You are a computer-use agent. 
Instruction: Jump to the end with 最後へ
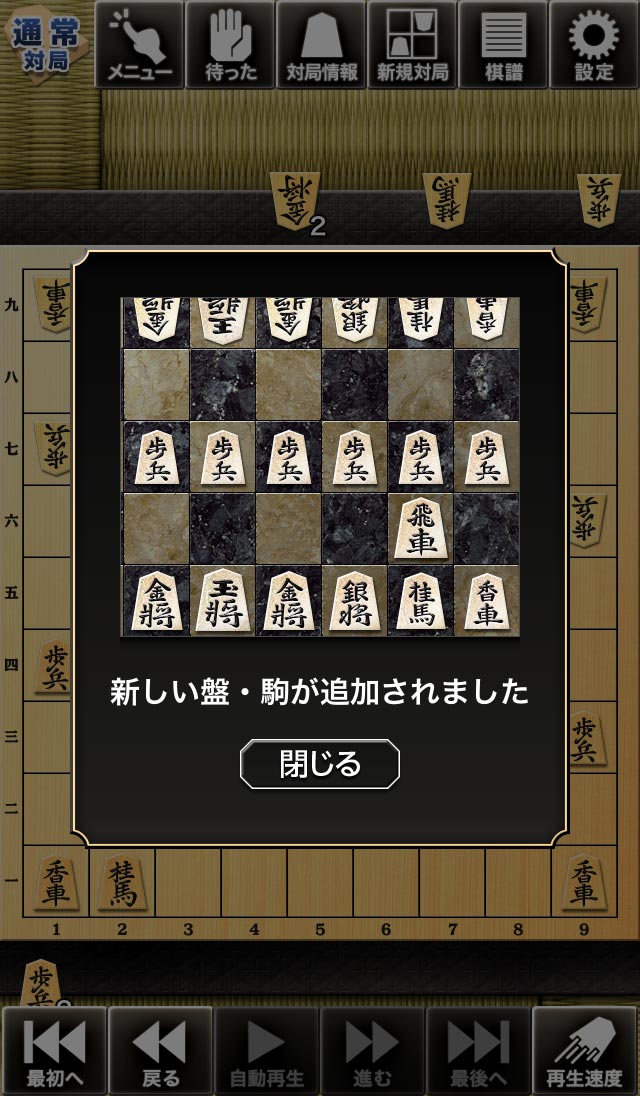tap(478, 1050)
